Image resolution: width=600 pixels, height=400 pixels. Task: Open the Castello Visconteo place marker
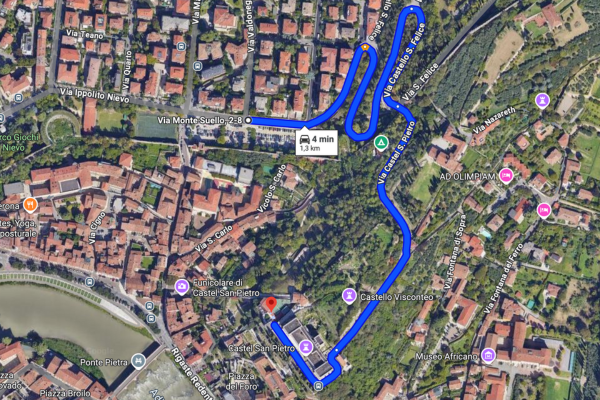349,295
